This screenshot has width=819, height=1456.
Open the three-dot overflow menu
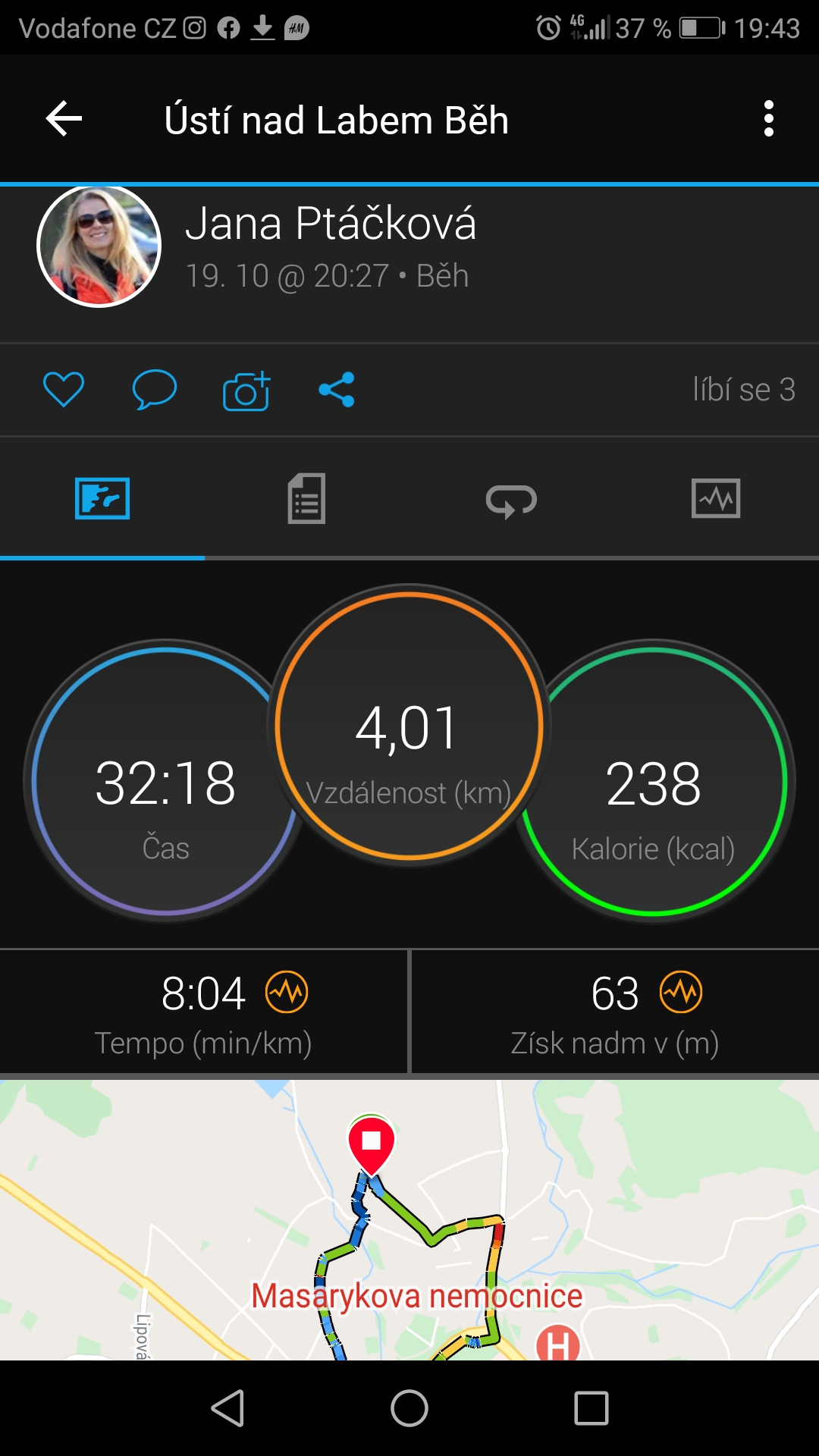pos(768,119)
